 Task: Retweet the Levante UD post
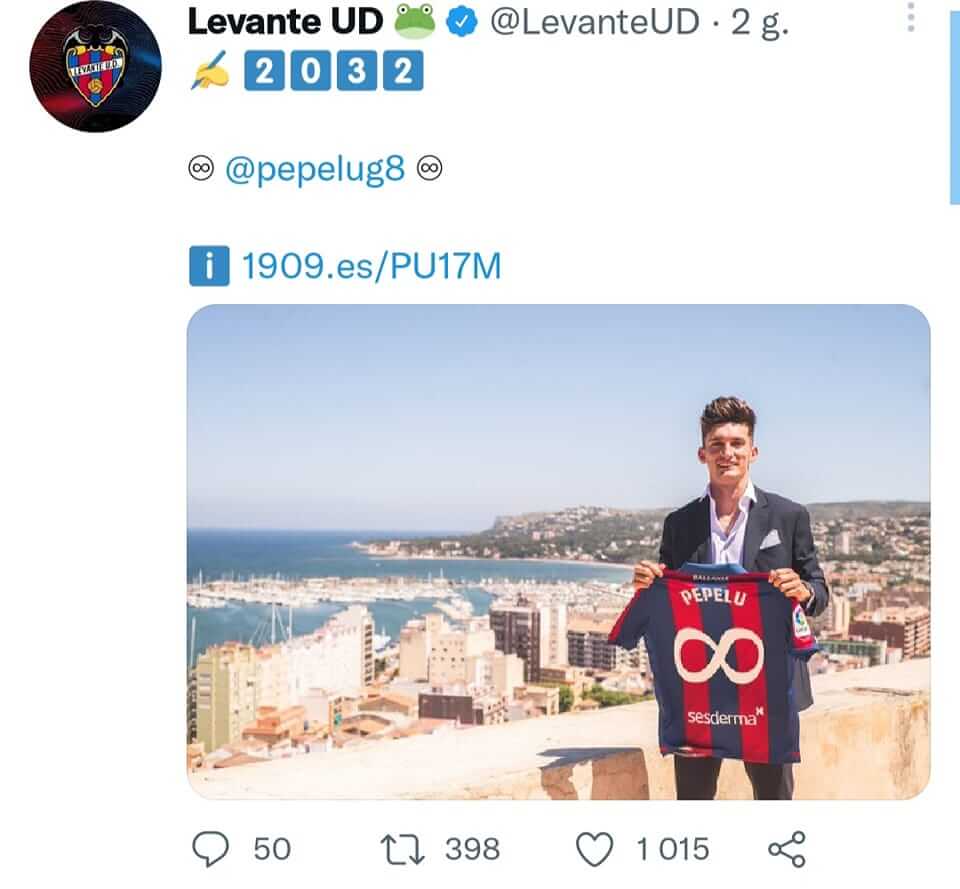coord(403,849)
